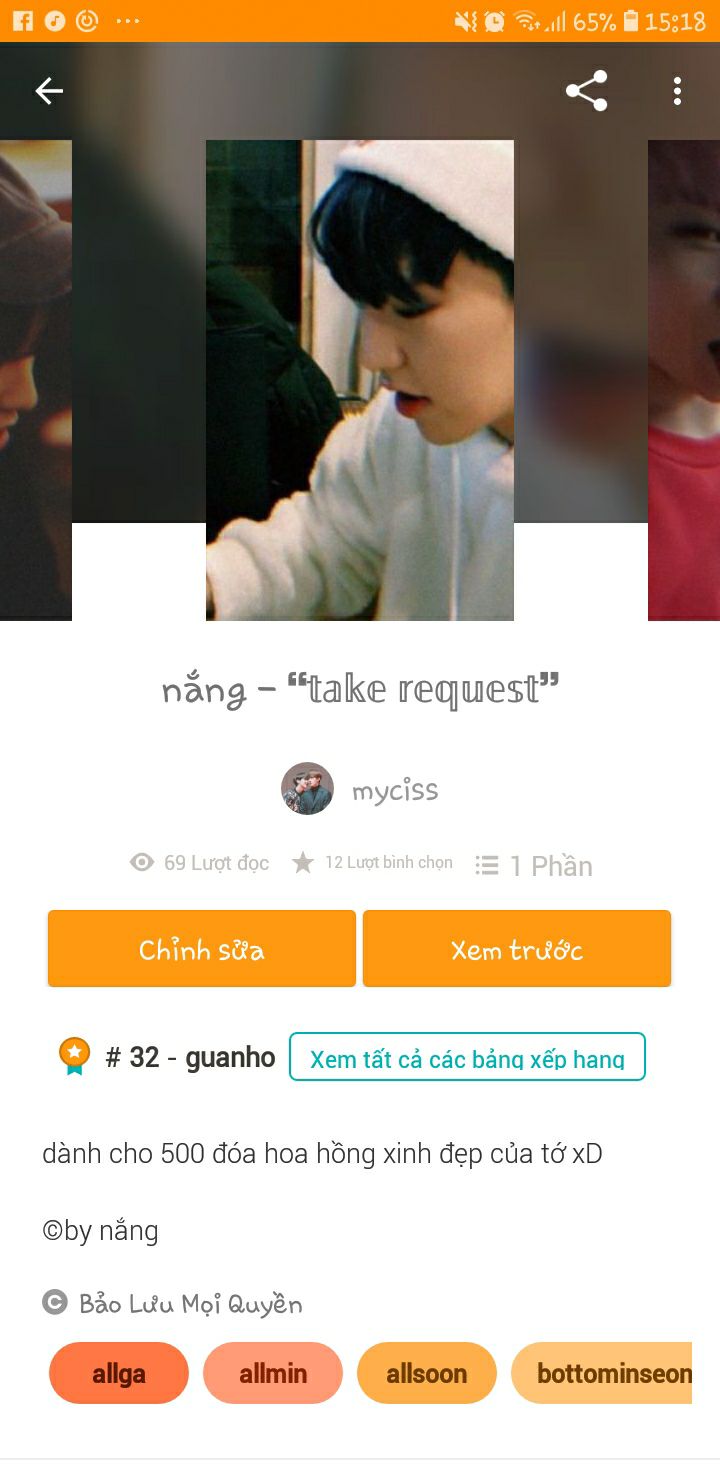Open Xem tất cả các bảng xếp hạng
Image resolution: width=720 pixels, height=1480 pixels.
click(x=467, y=1058)
